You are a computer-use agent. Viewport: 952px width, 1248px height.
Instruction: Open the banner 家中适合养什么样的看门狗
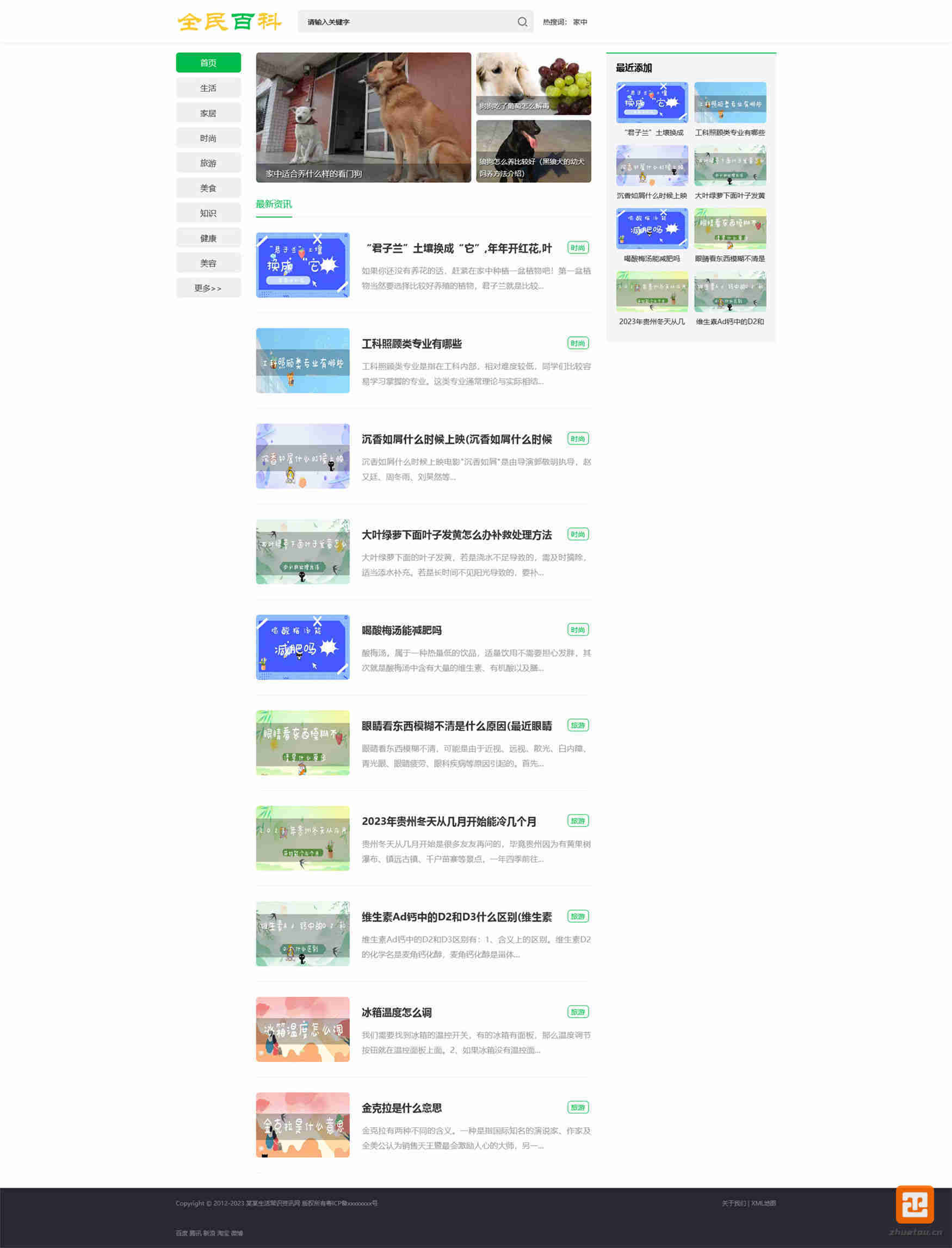(363, 118)
